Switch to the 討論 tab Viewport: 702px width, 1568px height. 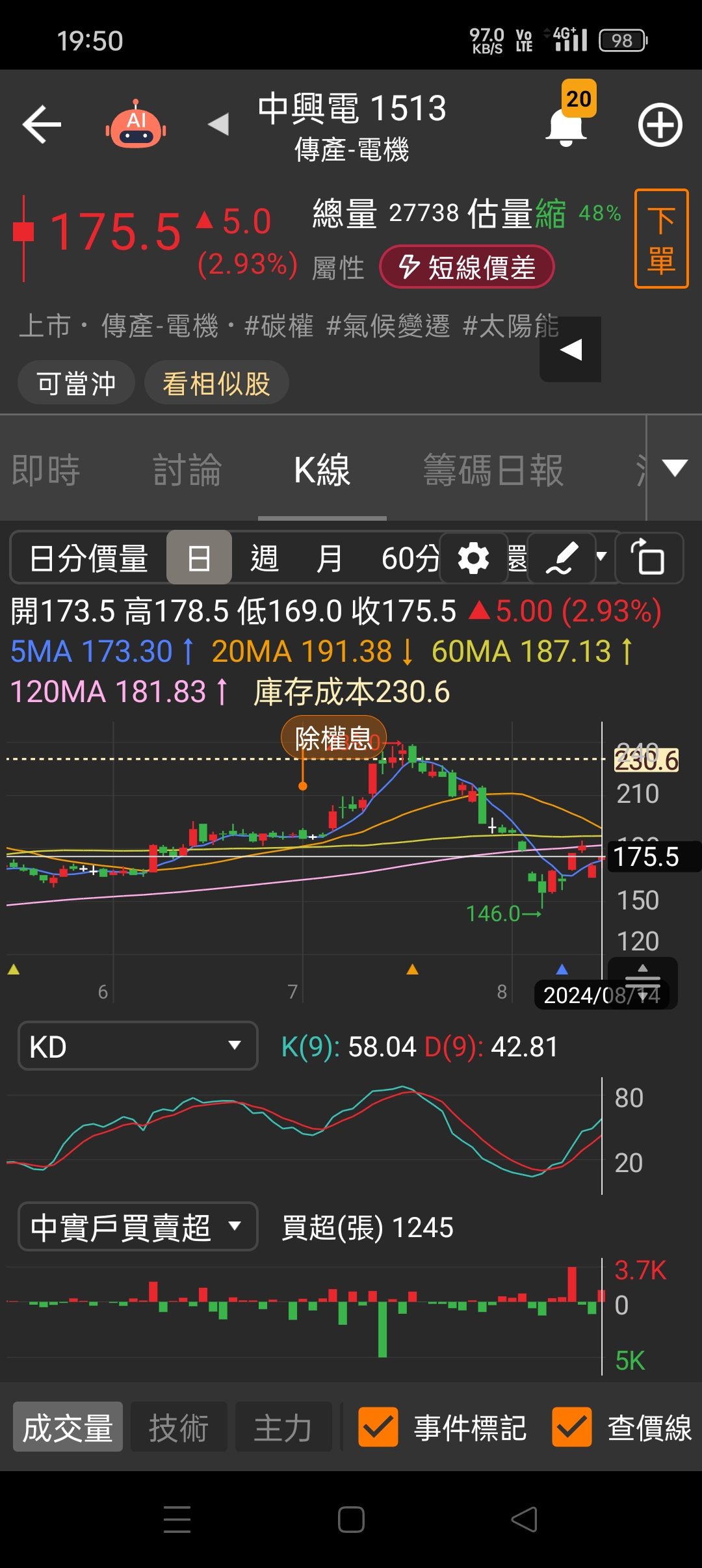click(x=187, y=469)
